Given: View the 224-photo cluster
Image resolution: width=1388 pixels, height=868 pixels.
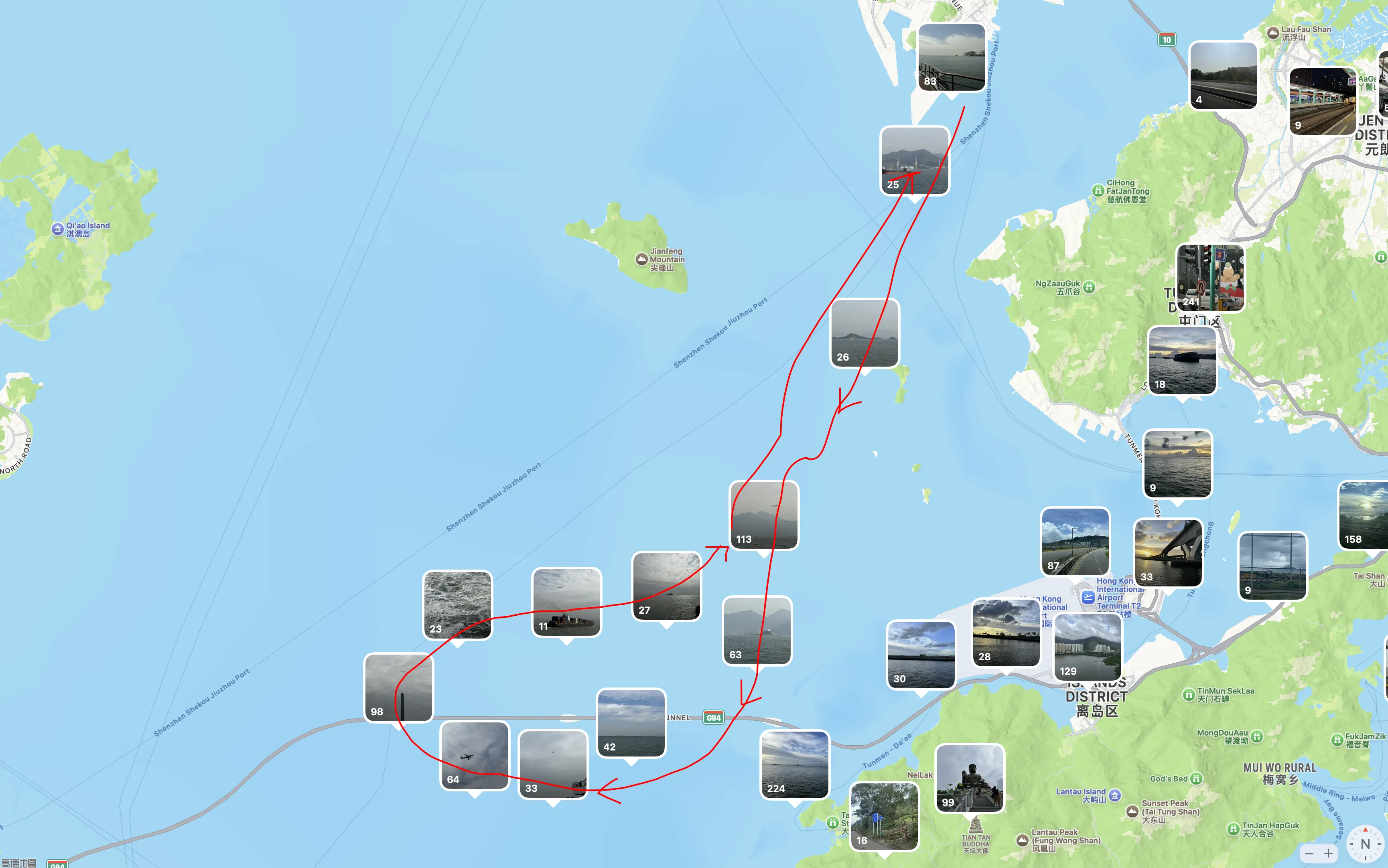Looking at the screenshot, I should [x=794, y=765].
